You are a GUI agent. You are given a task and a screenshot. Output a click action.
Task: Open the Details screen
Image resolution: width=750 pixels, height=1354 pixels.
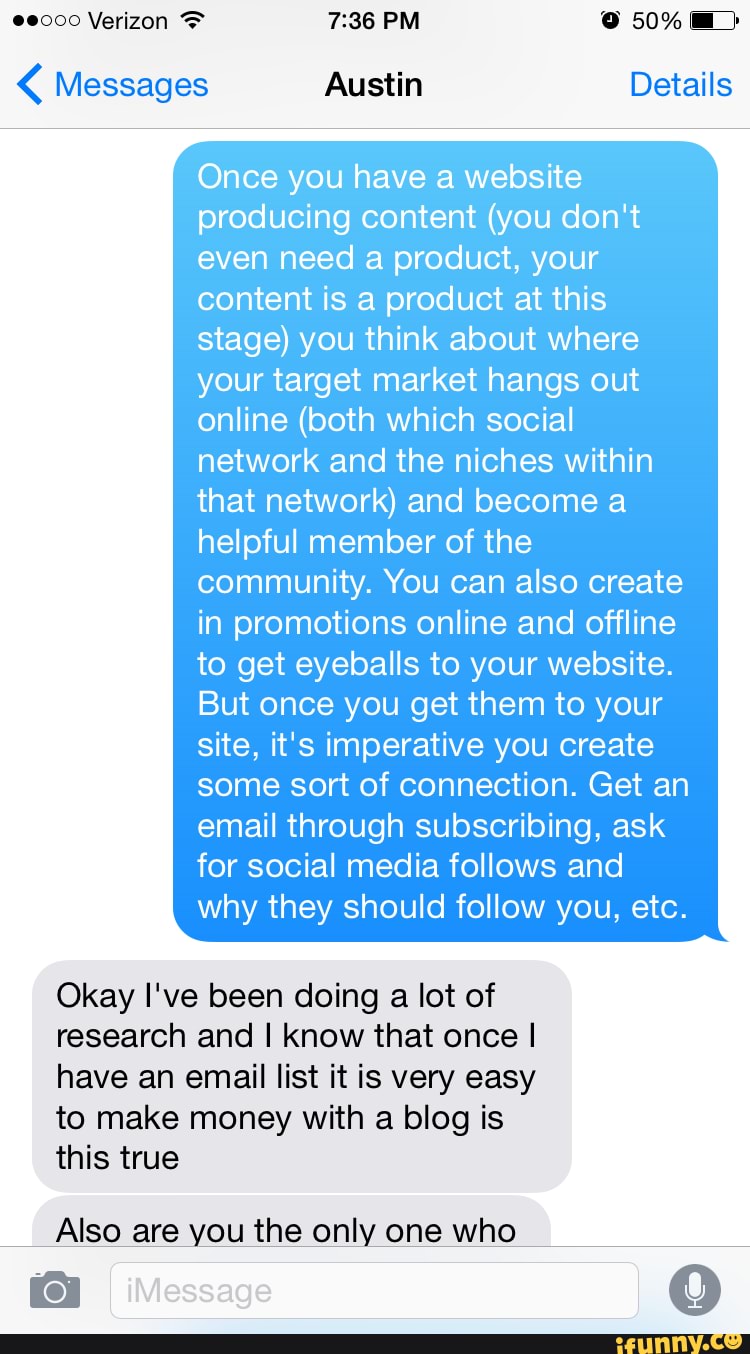pos(681,85)
